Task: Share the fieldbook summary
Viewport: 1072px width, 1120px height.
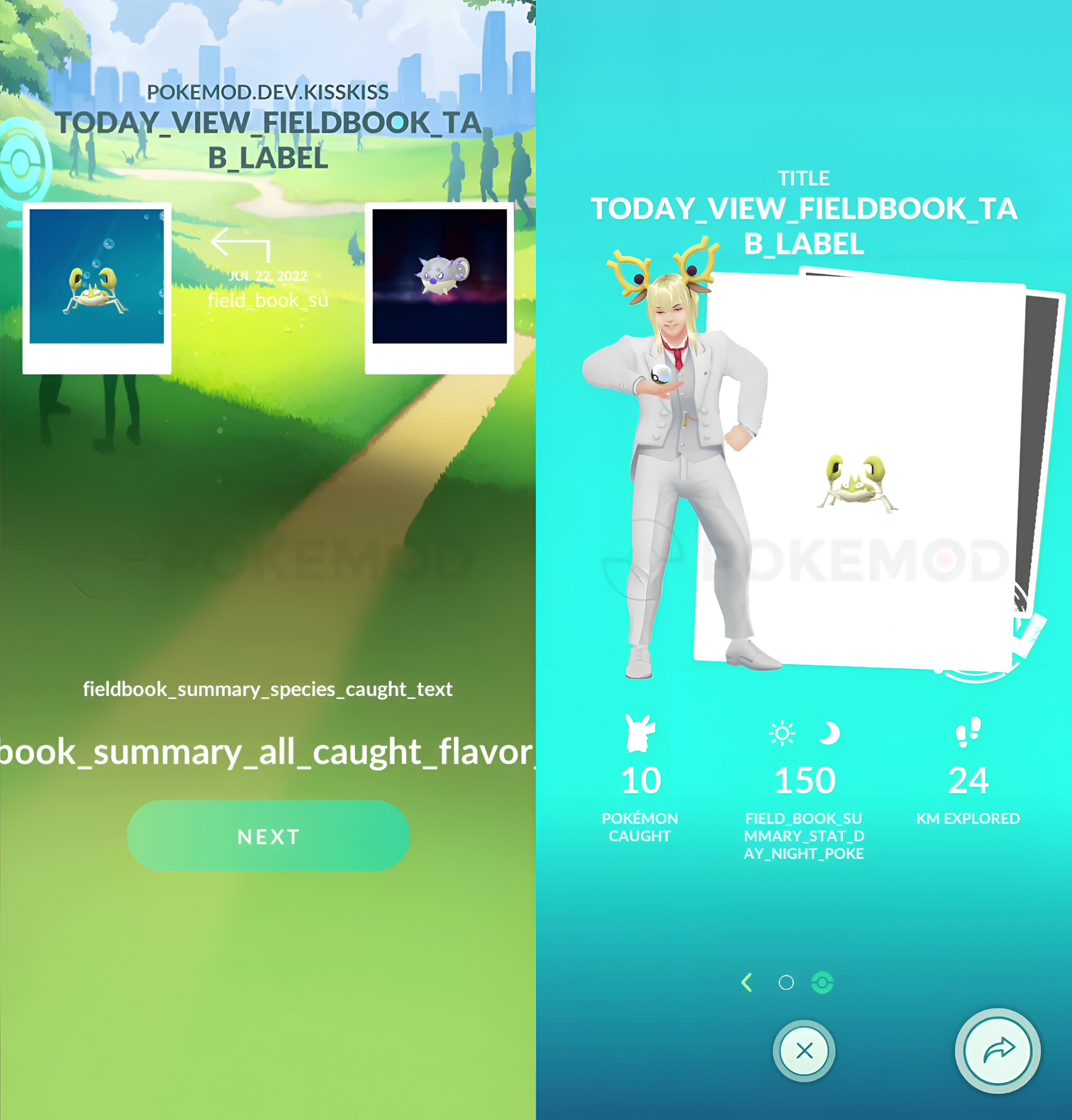Action: pos(998,1051)
